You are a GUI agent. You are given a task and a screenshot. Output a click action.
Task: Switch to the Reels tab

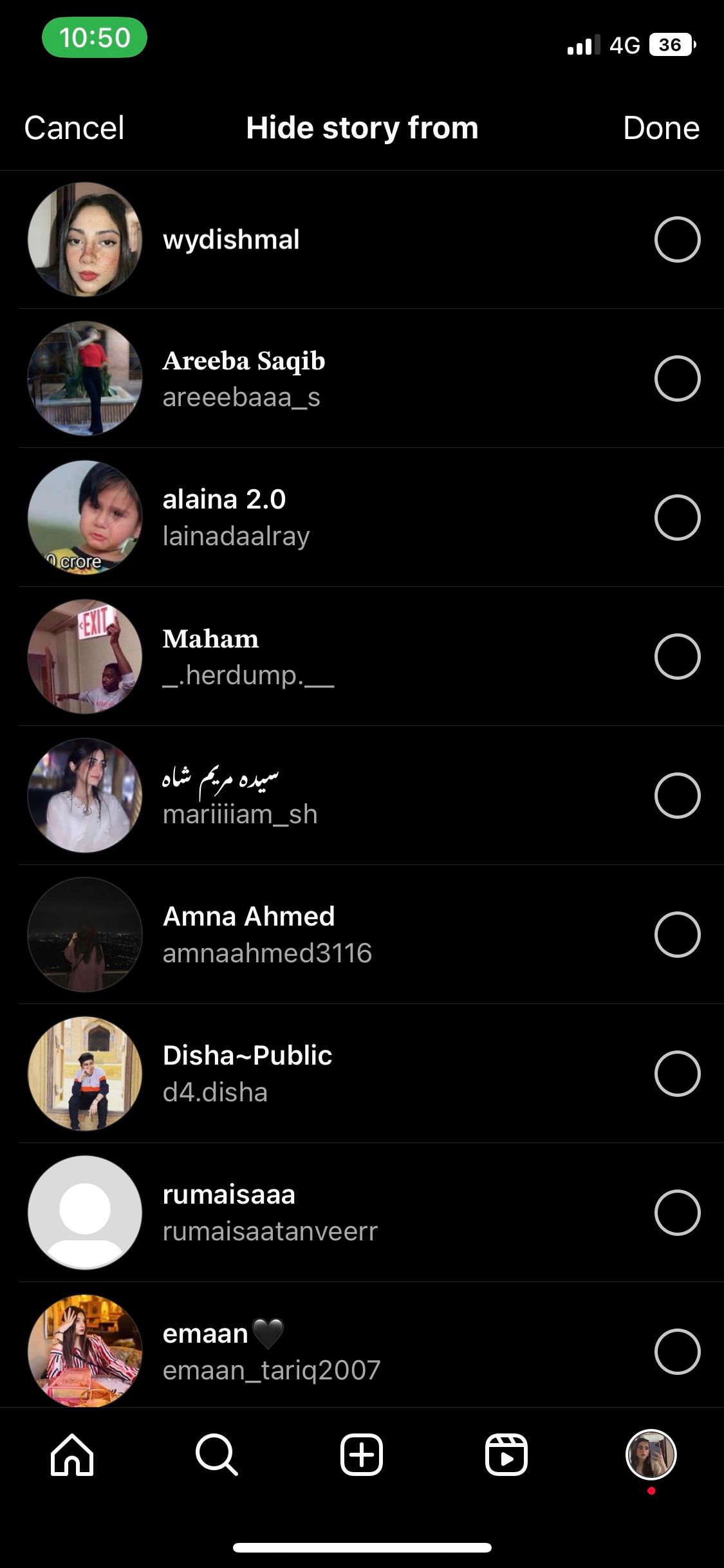click(x=506, y=1455)
